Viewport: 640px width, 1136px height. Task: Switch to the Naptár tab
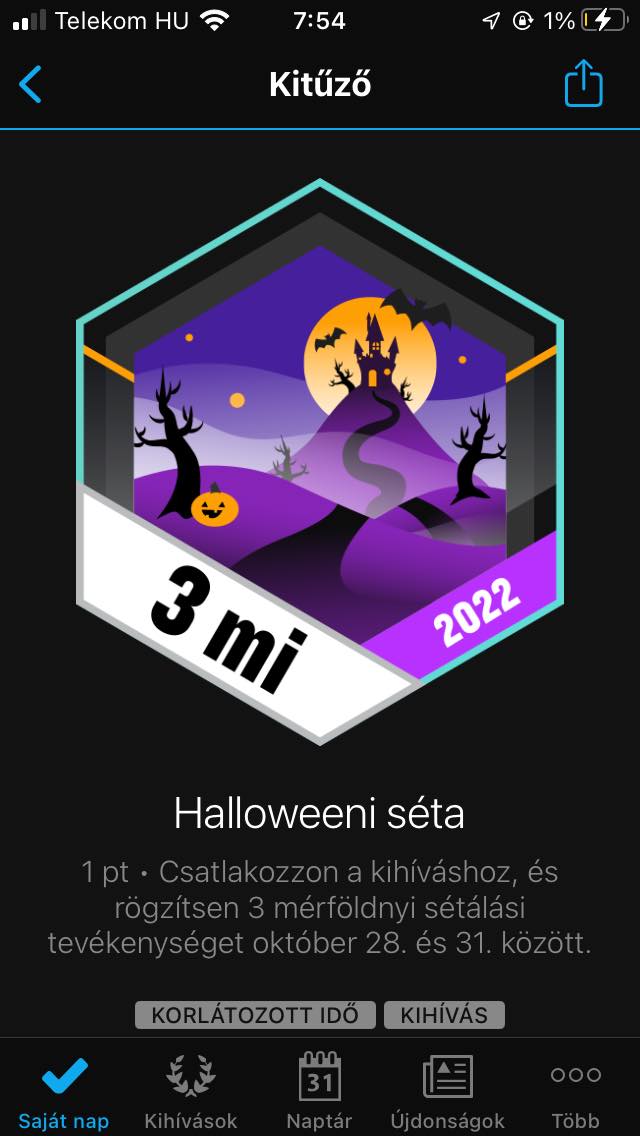point(320,1090)
